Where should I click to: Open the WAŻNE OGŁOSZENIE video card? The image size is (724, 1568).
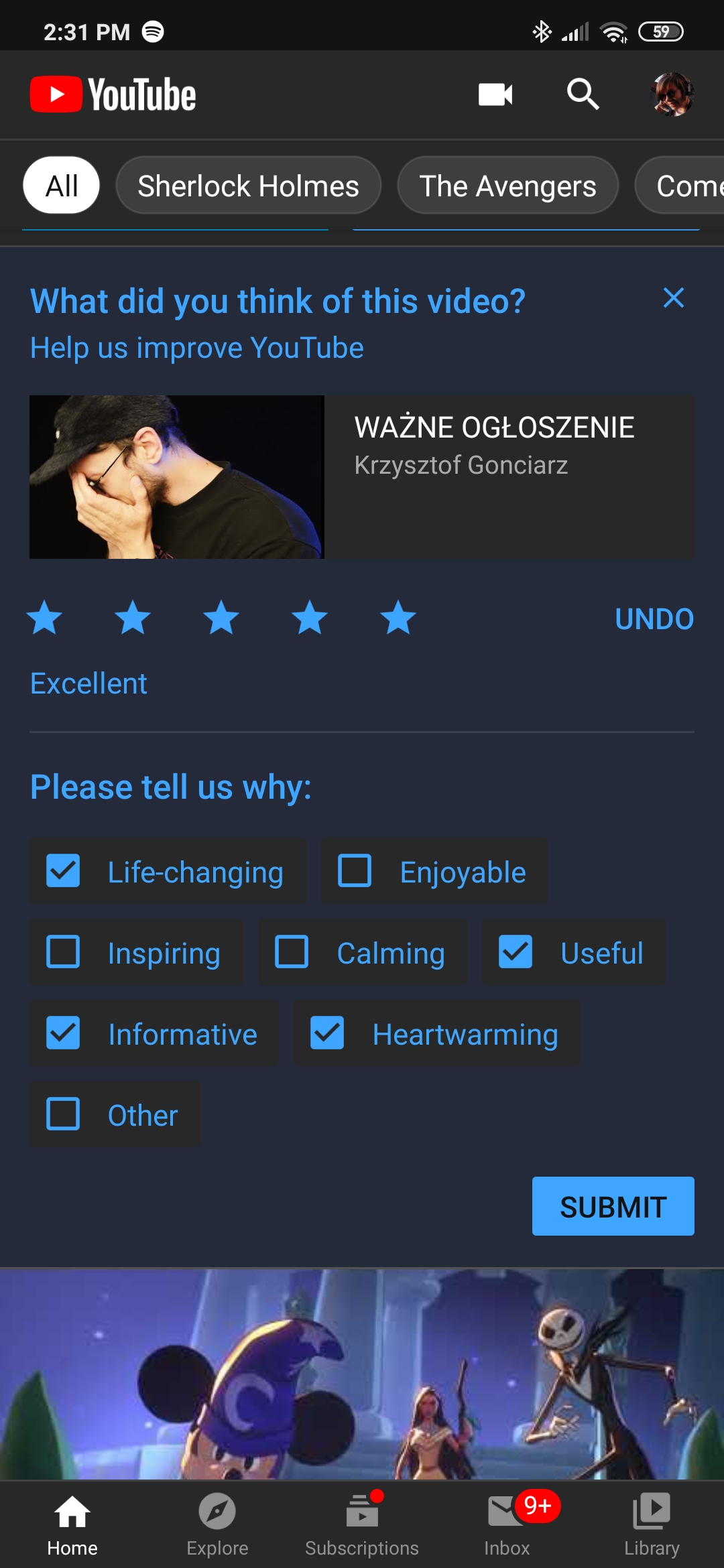pos(362,477)
